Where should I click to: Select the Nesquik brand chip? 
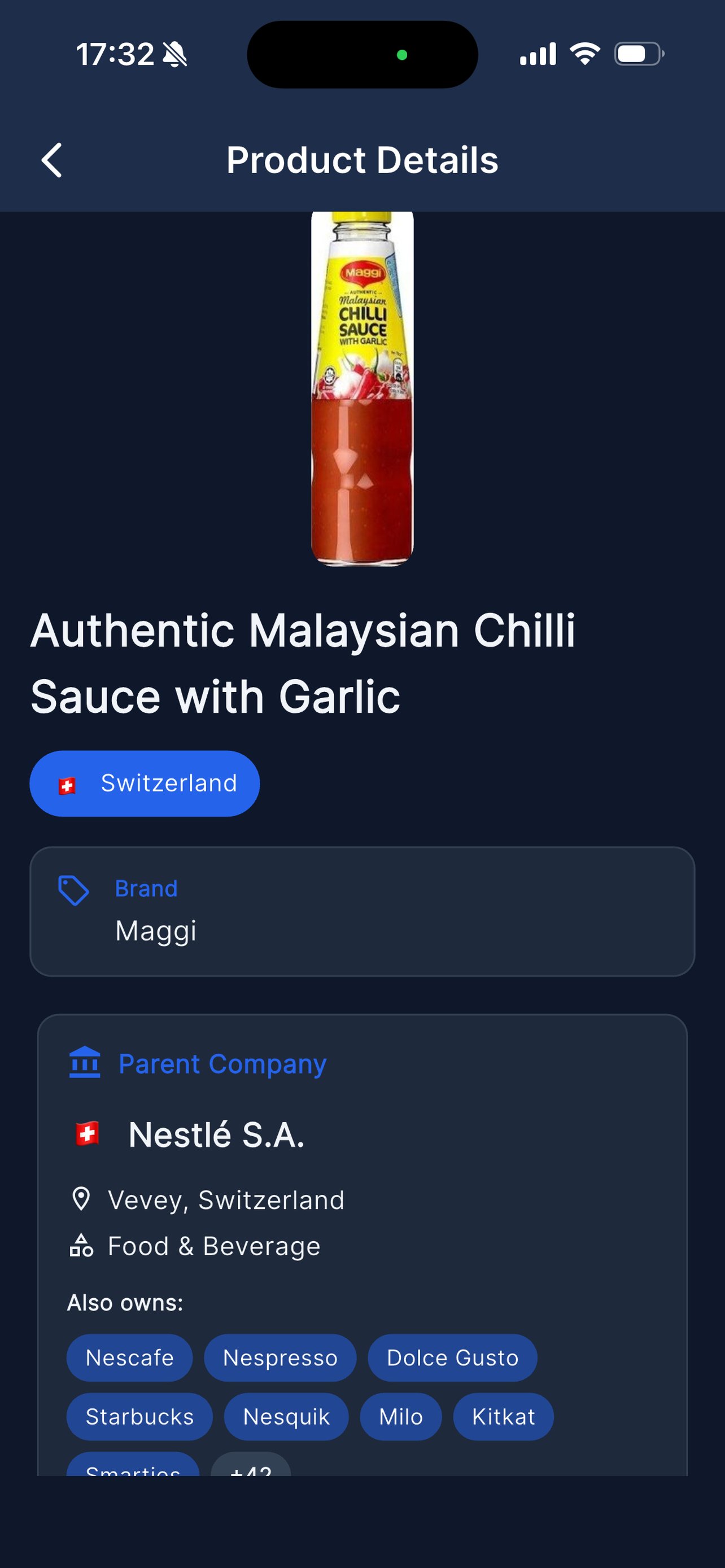coord(286,1416)
